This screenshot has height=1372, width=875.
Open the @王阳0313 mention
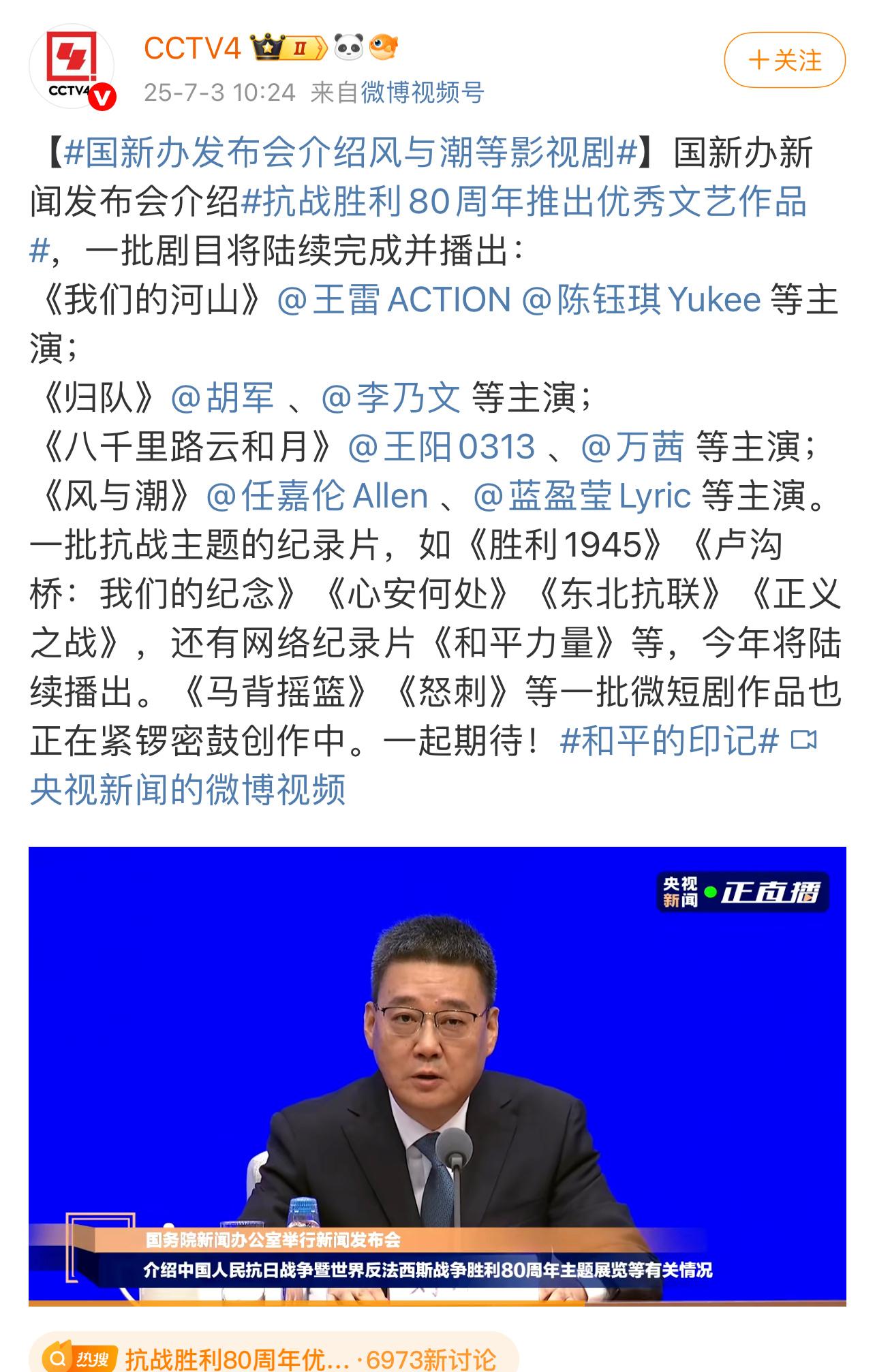pyautogui.click(x=441, y=447)
